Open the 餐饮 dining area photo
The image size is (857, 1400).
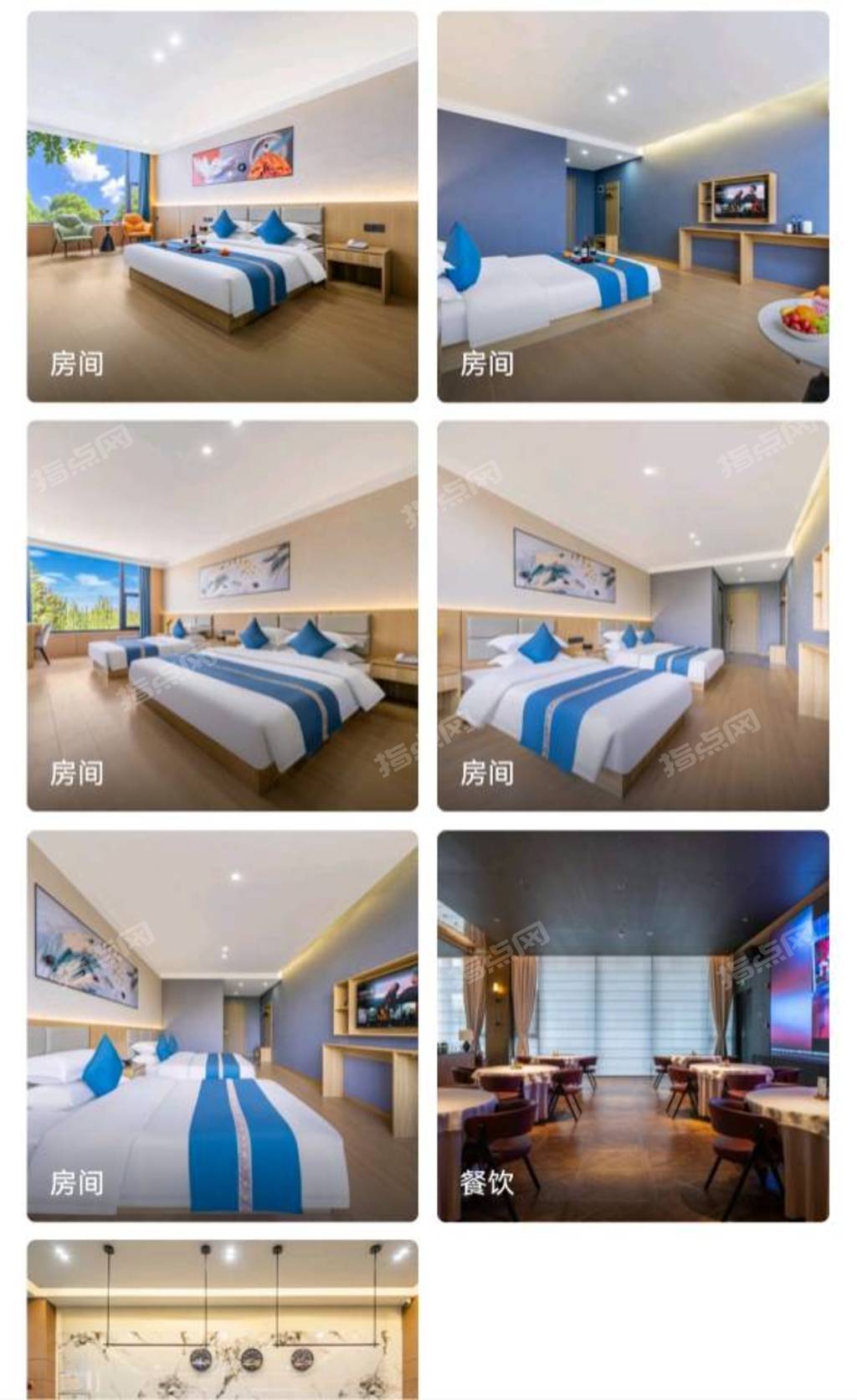tap(633, 1025)
